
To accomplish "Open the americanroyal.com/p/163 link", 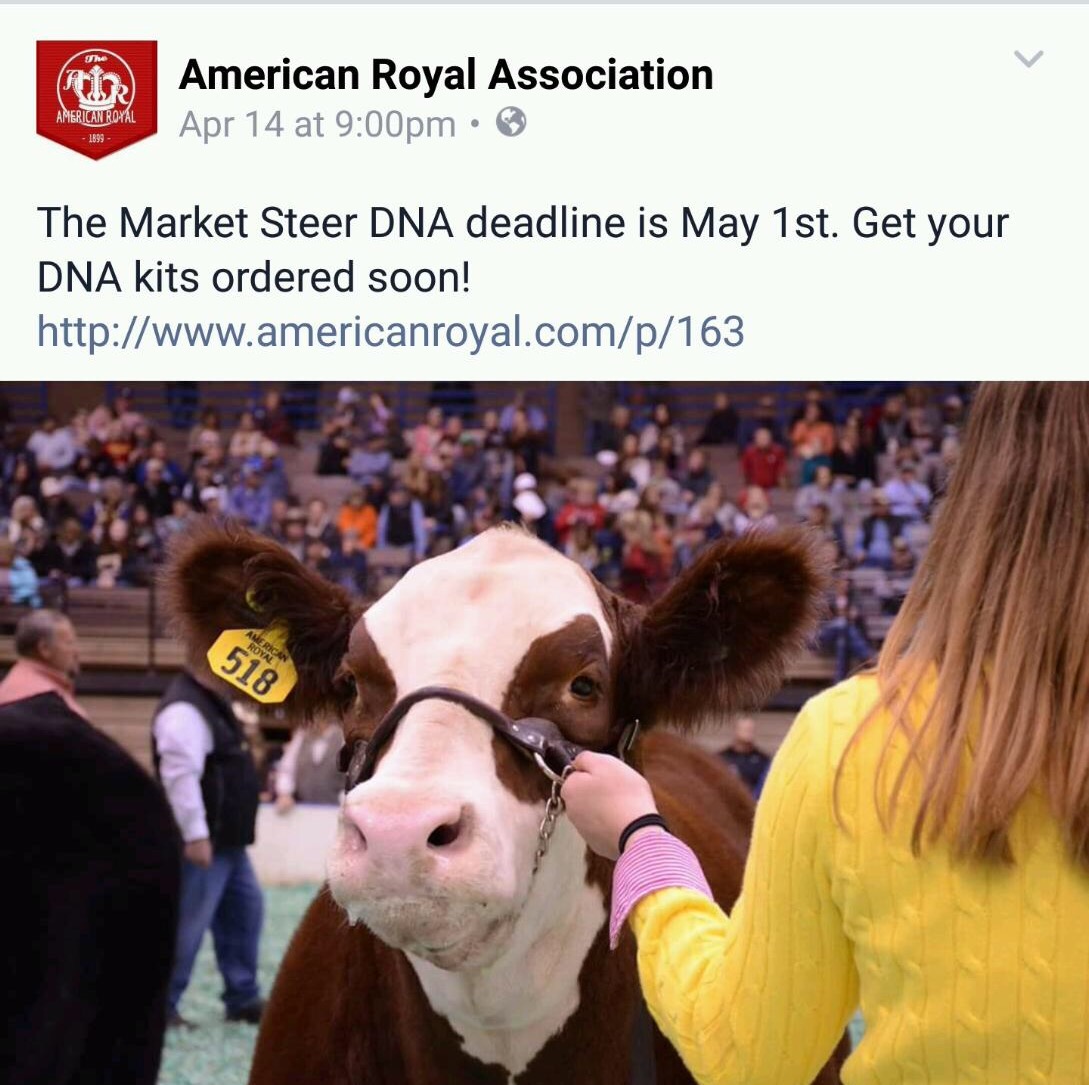I will click(x=390, y=332).
